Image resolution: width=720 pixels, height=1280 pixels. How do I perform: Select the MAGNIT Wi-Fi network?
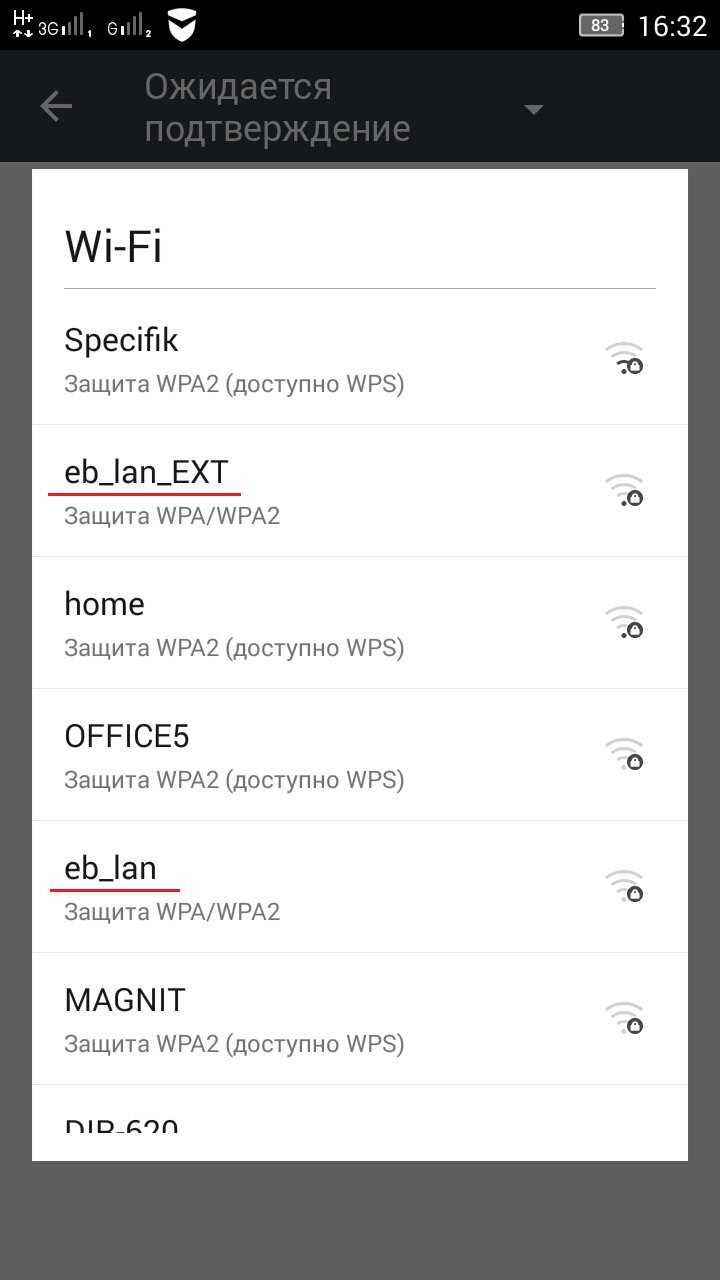[359, 1018]
